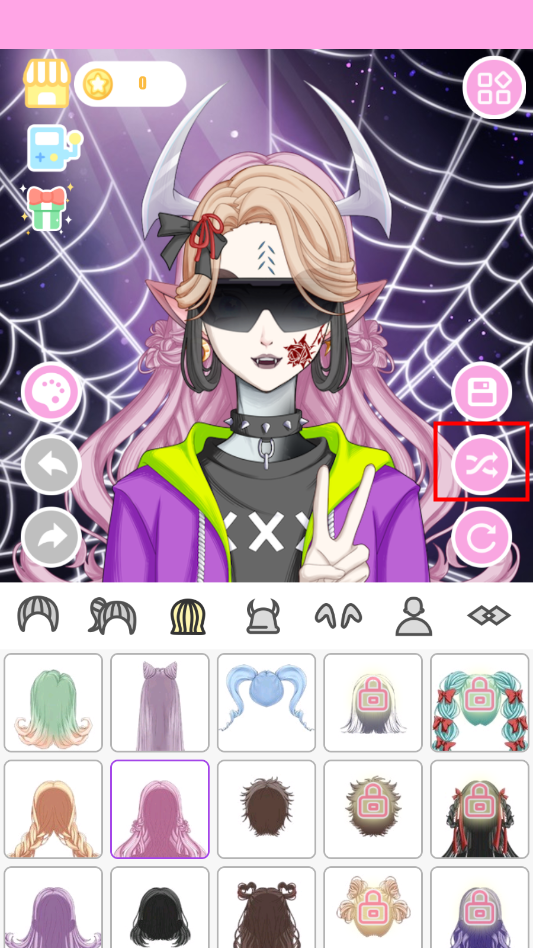Image resolution: width=533 pixels, height=948 pixels.
Task: Select the locked teal hair with red bows
Action: [480, 703]
